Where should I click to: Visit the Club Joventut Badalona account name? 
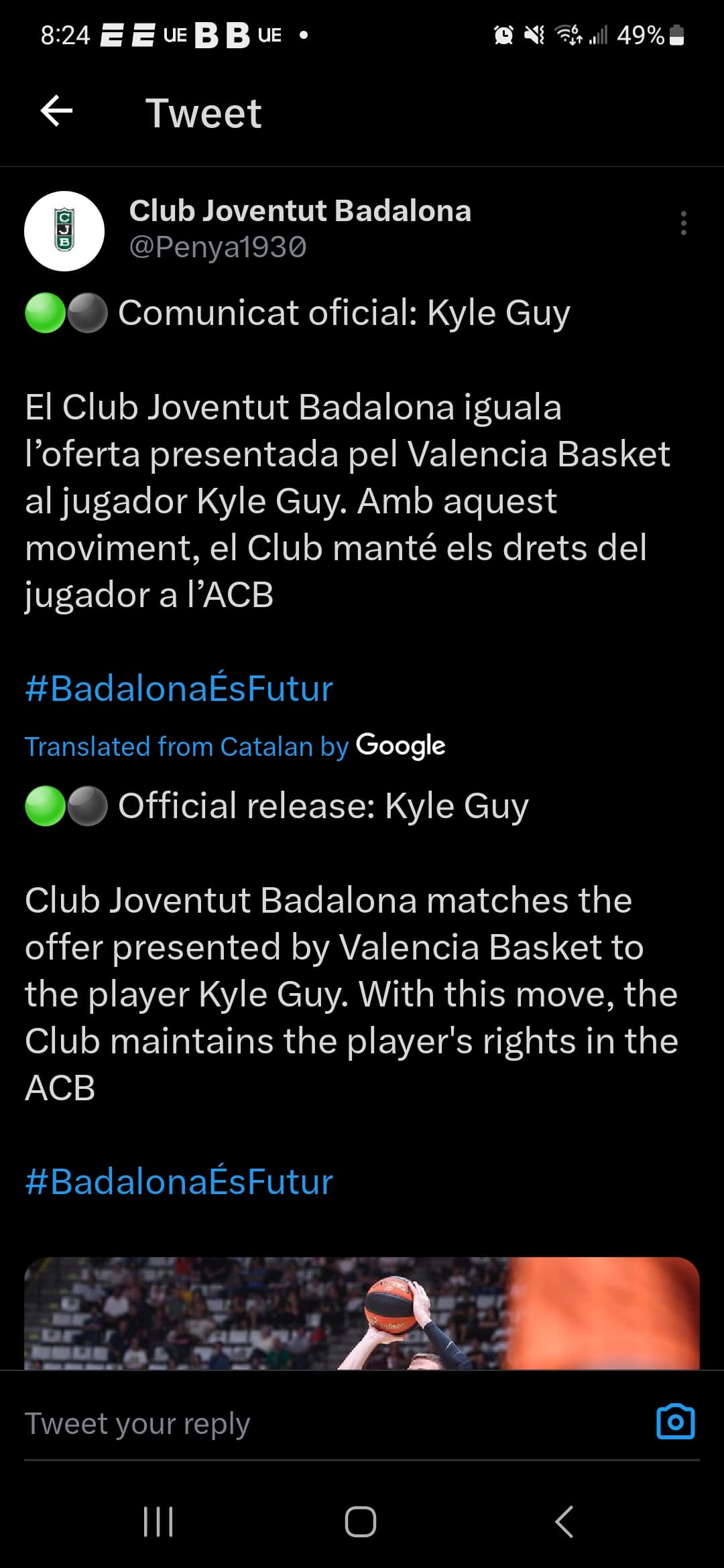tap(300, 211)
